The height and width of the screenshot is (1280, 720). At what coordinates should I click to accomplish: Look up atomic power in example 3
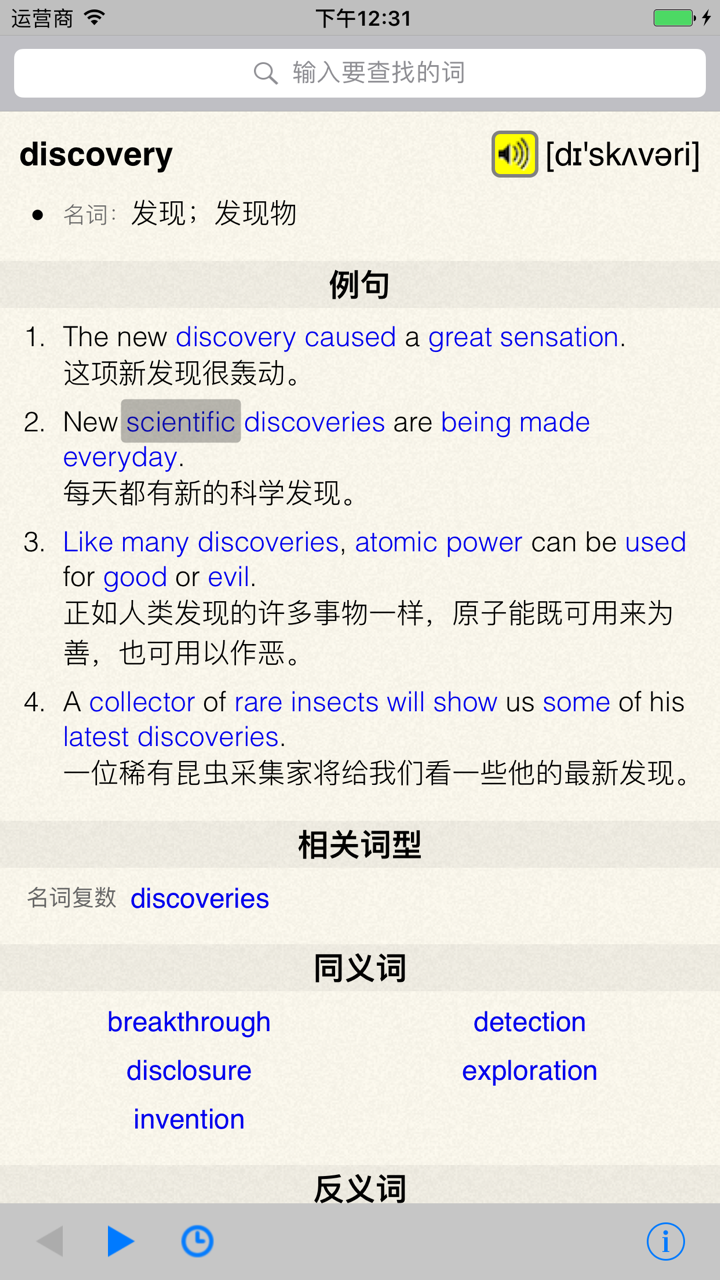(438, 542)
